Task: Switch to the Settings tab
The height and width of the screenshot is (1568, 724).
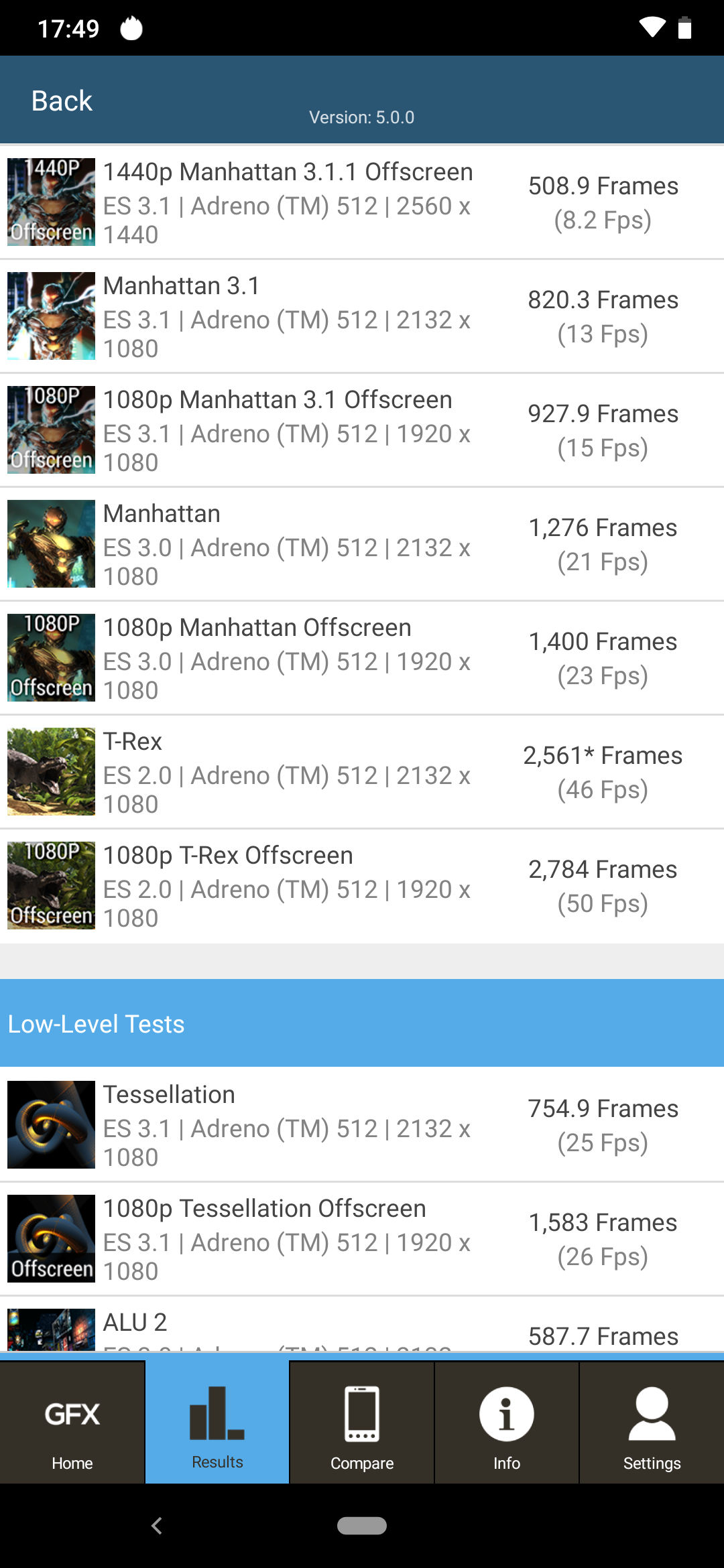Action: (652, 1422)
